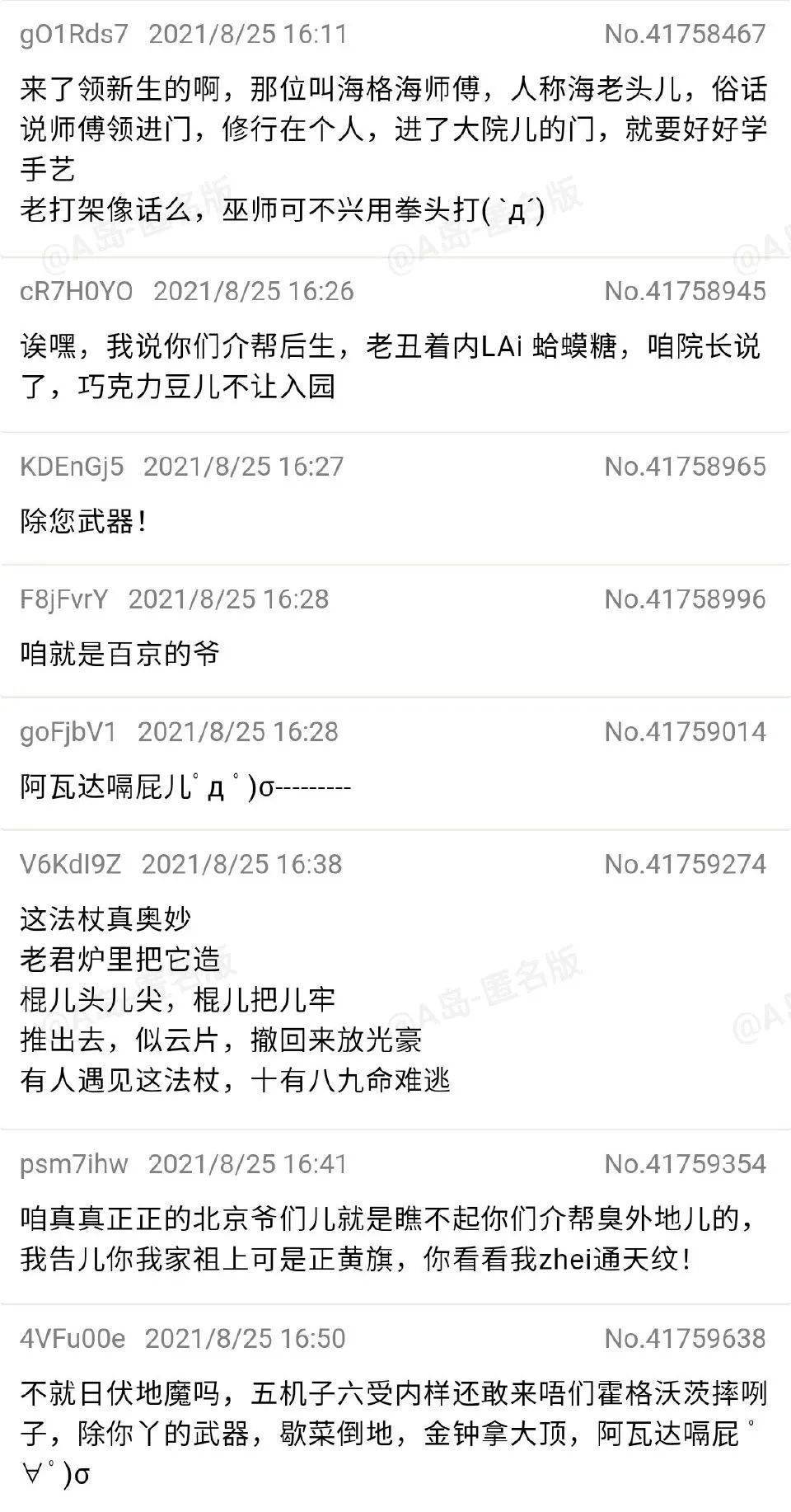Open V6KdI9Z's poem reply about 法杖

[x=236, y=998]
